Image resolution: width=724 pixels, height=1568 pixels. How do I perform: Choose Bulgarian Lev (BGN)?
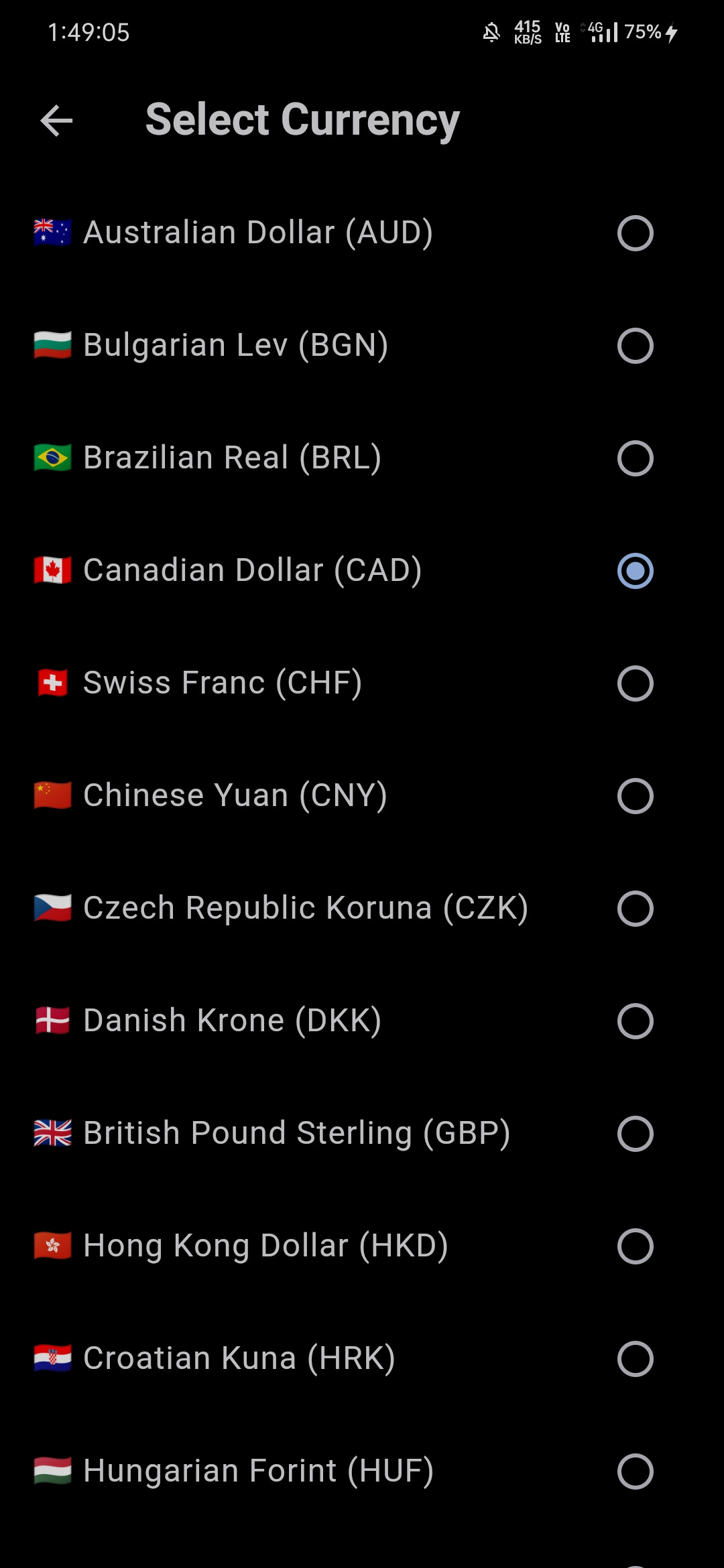click(x=362, y=346)
